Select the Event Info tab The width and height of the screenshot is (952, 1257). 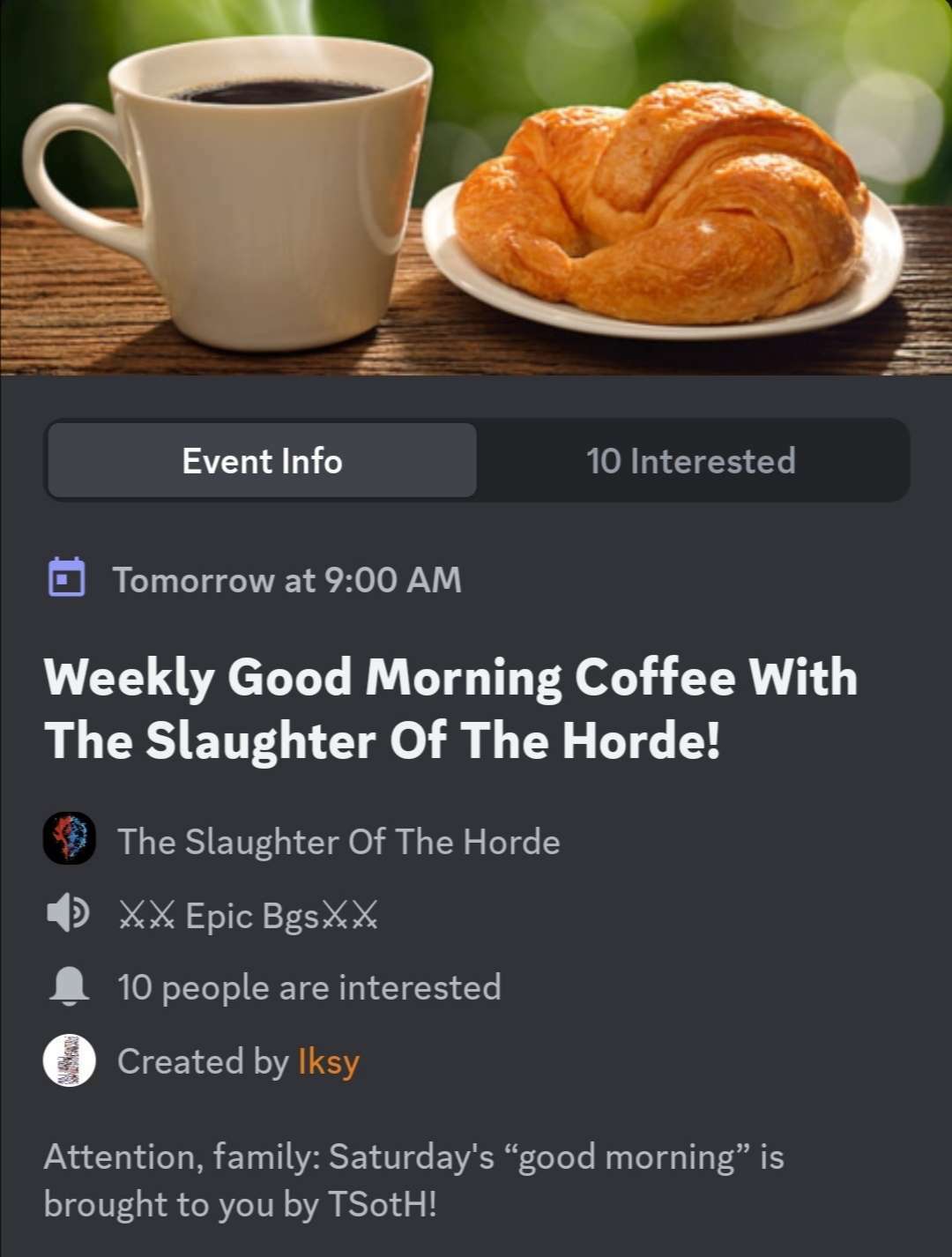point(262,461)
